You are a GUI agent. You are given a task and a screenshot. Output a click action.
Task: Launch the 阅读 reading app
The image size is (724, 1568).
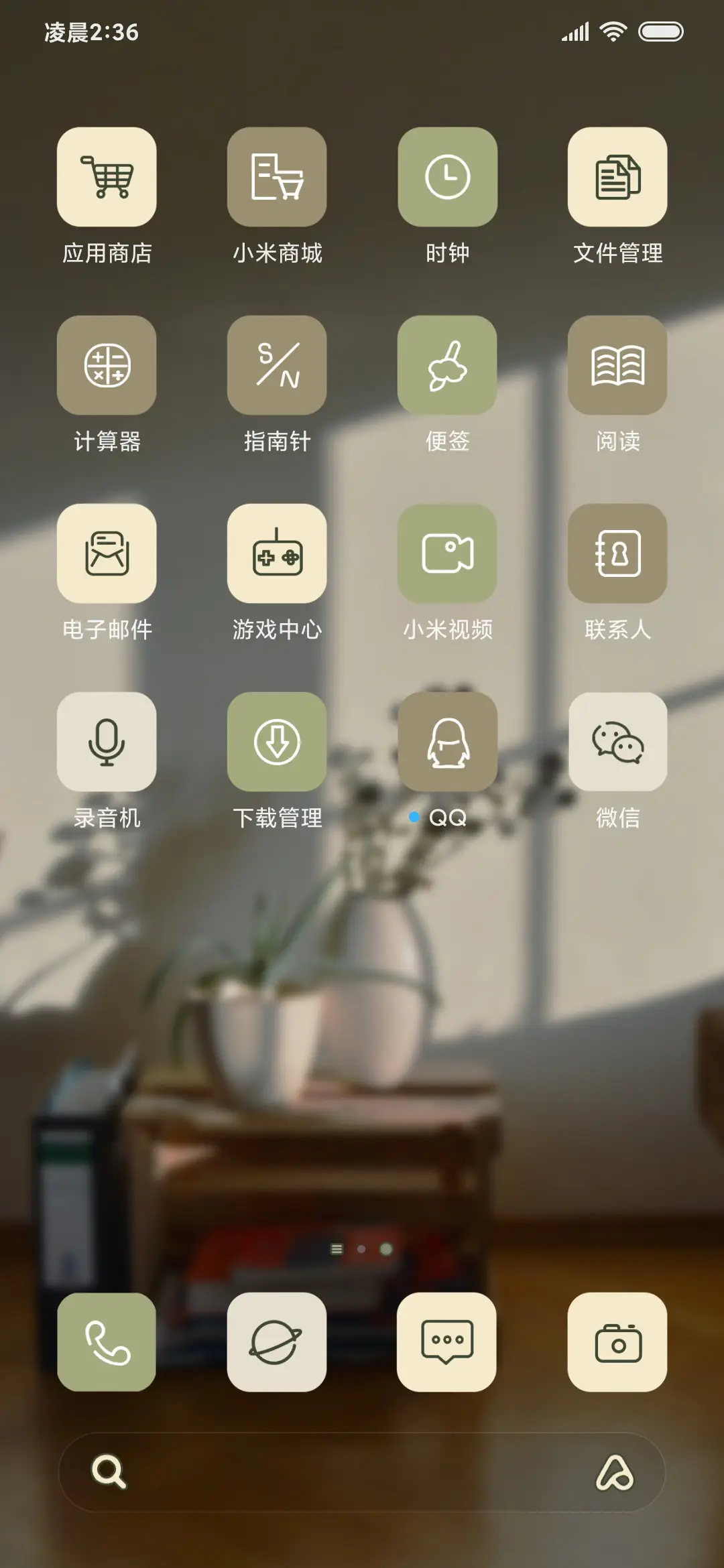coord(617,365)
